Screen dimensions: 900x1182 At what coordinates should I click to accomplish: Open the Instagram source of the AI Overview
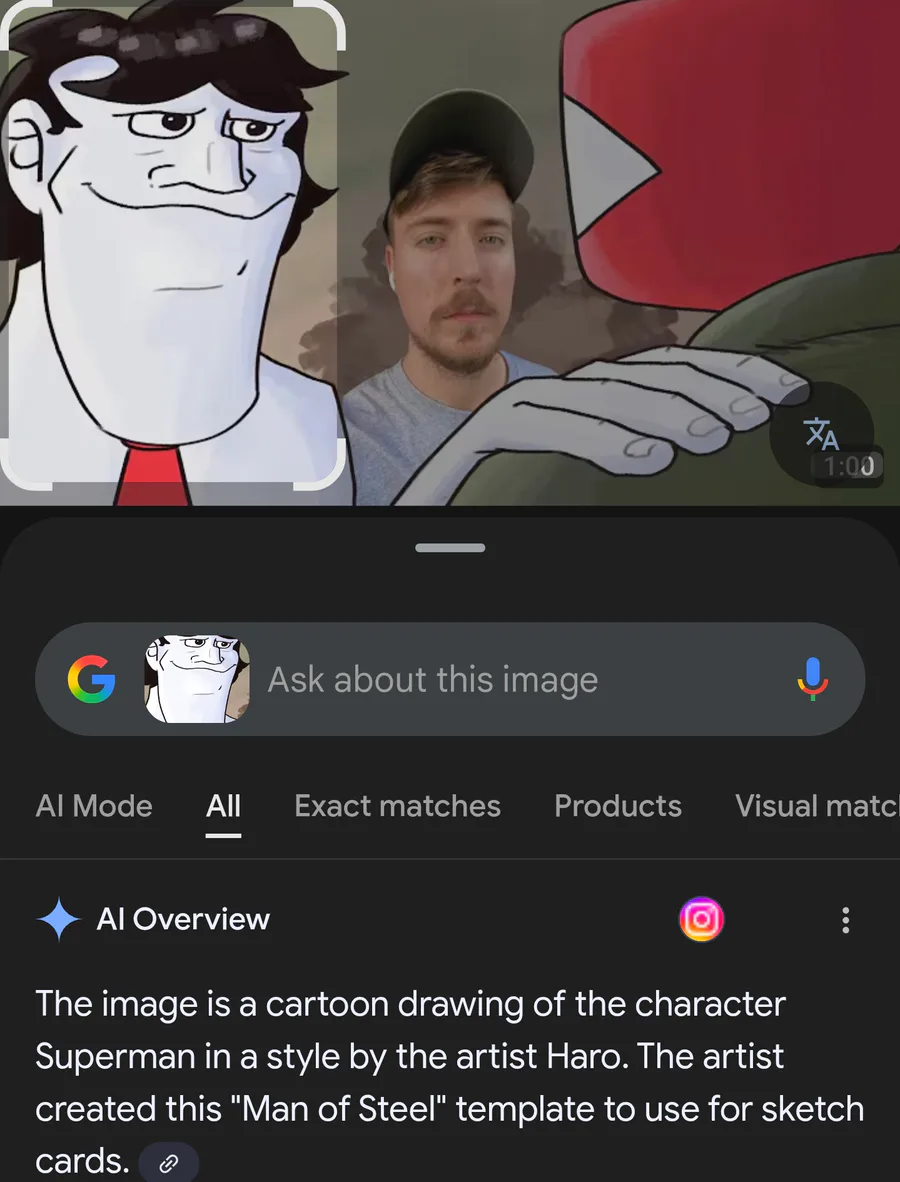(701, 919)
